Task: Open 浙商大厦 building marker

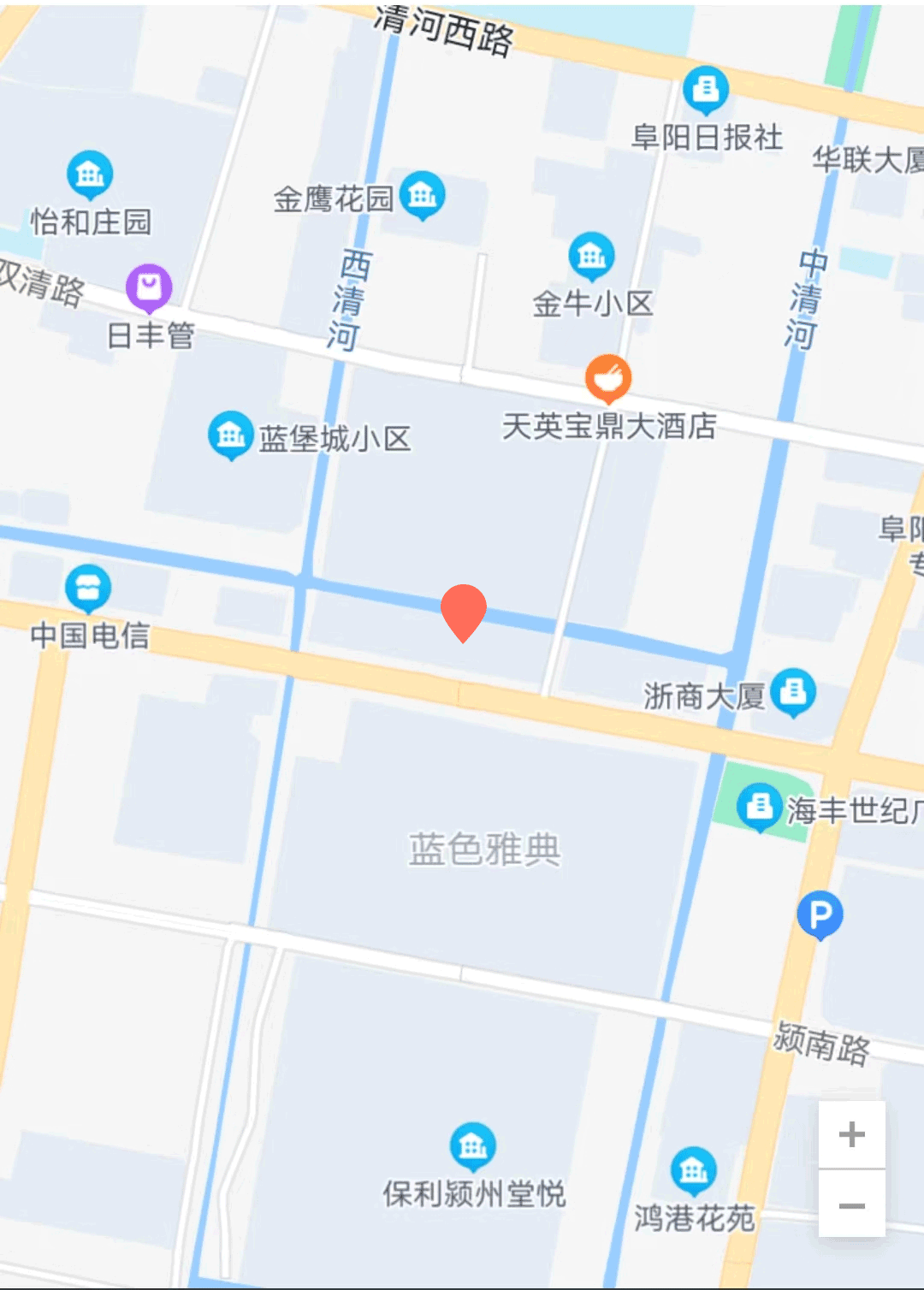Action: click(792, 691)
